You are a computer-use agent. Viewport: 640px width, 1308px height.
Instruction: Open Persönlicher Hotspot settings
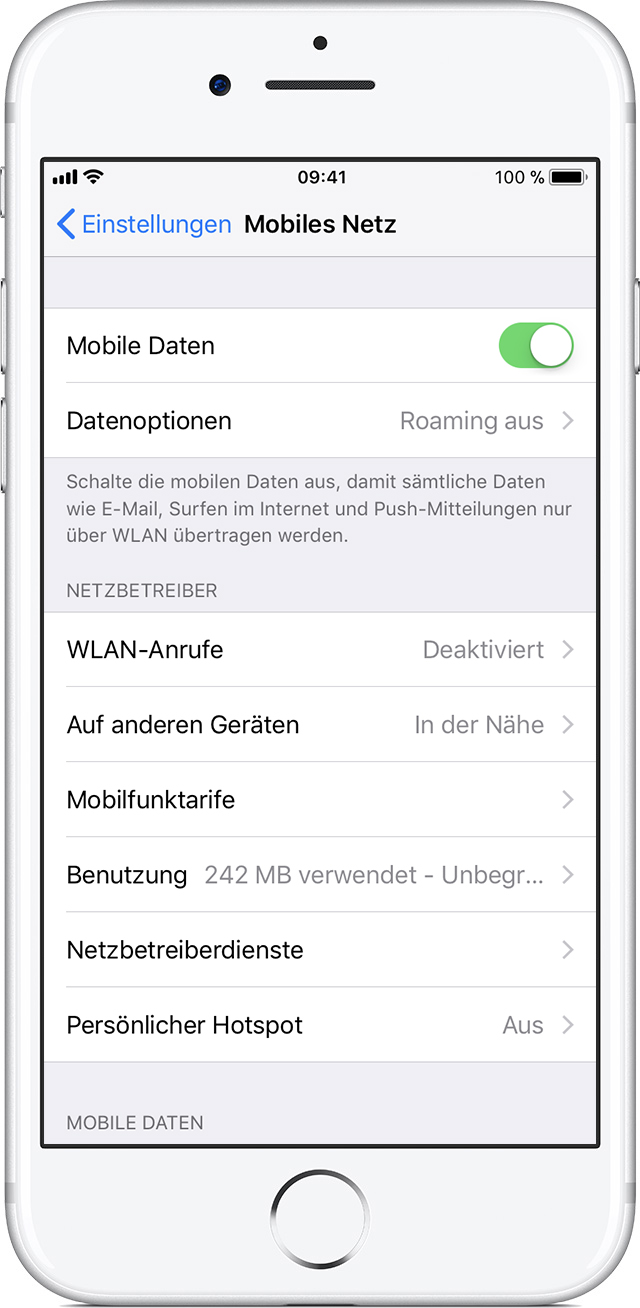coord(320,1025)
